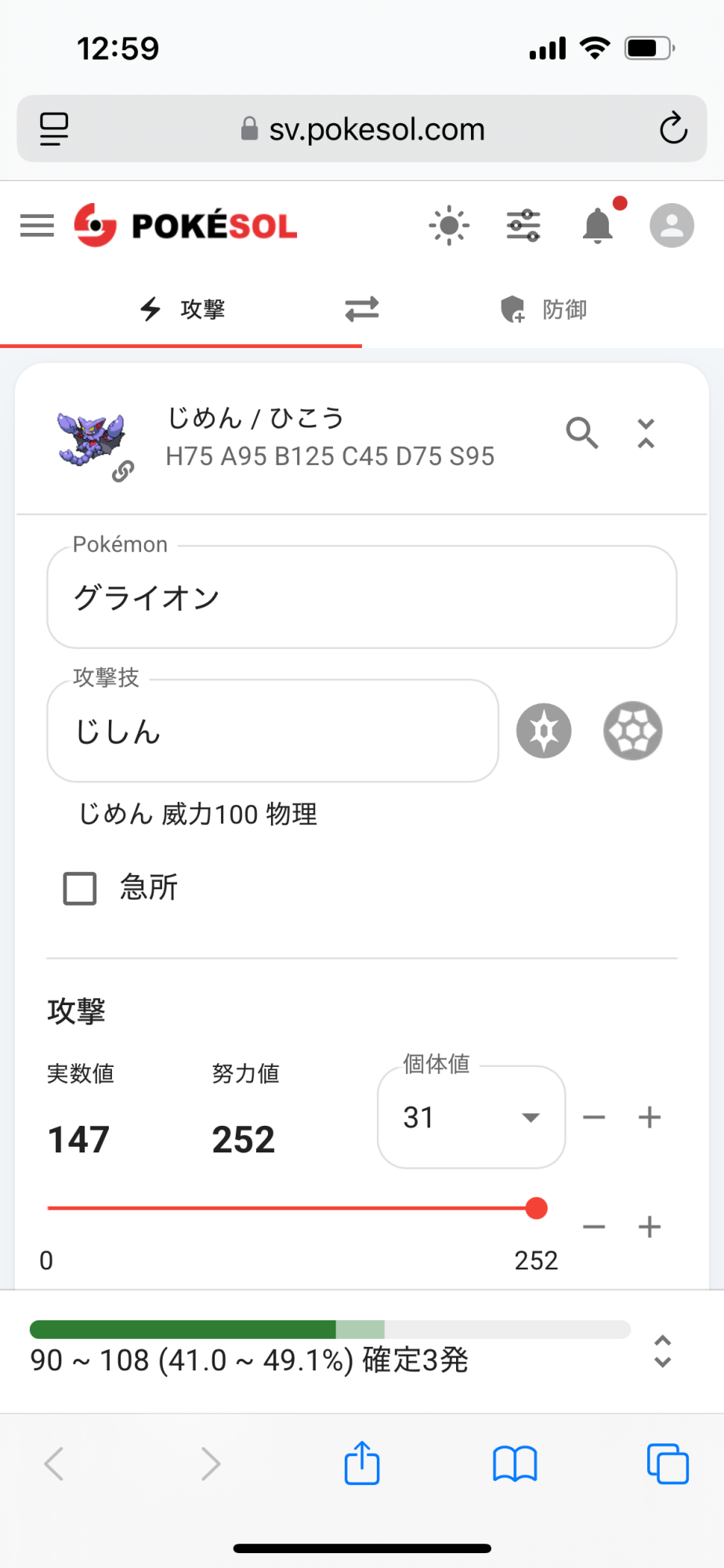
Task: Toggle the light/dark theme sun icon
Action: click(x=449, y=226)
